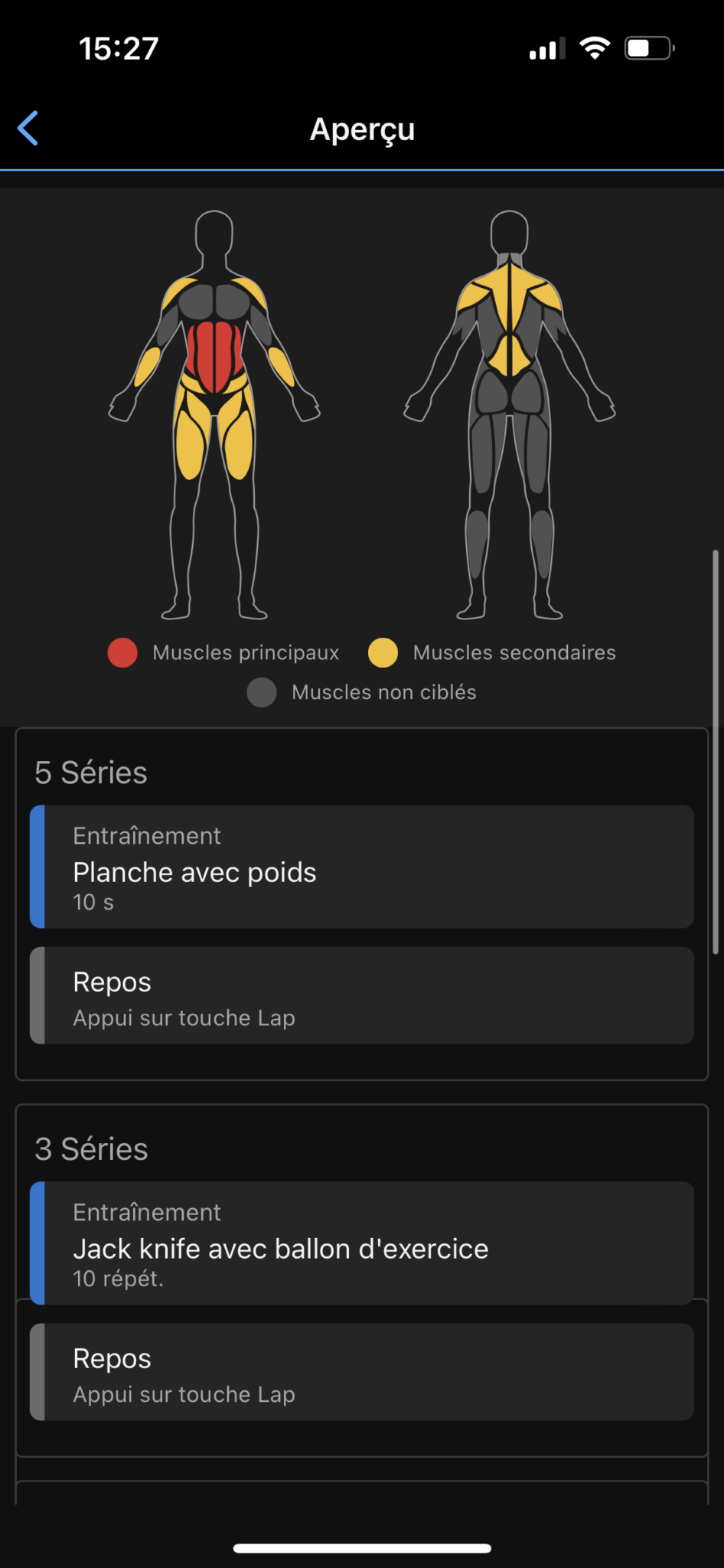Tap the Repos card under 5 Séries
Viewport: 724px width, 1568px height.
362,995
